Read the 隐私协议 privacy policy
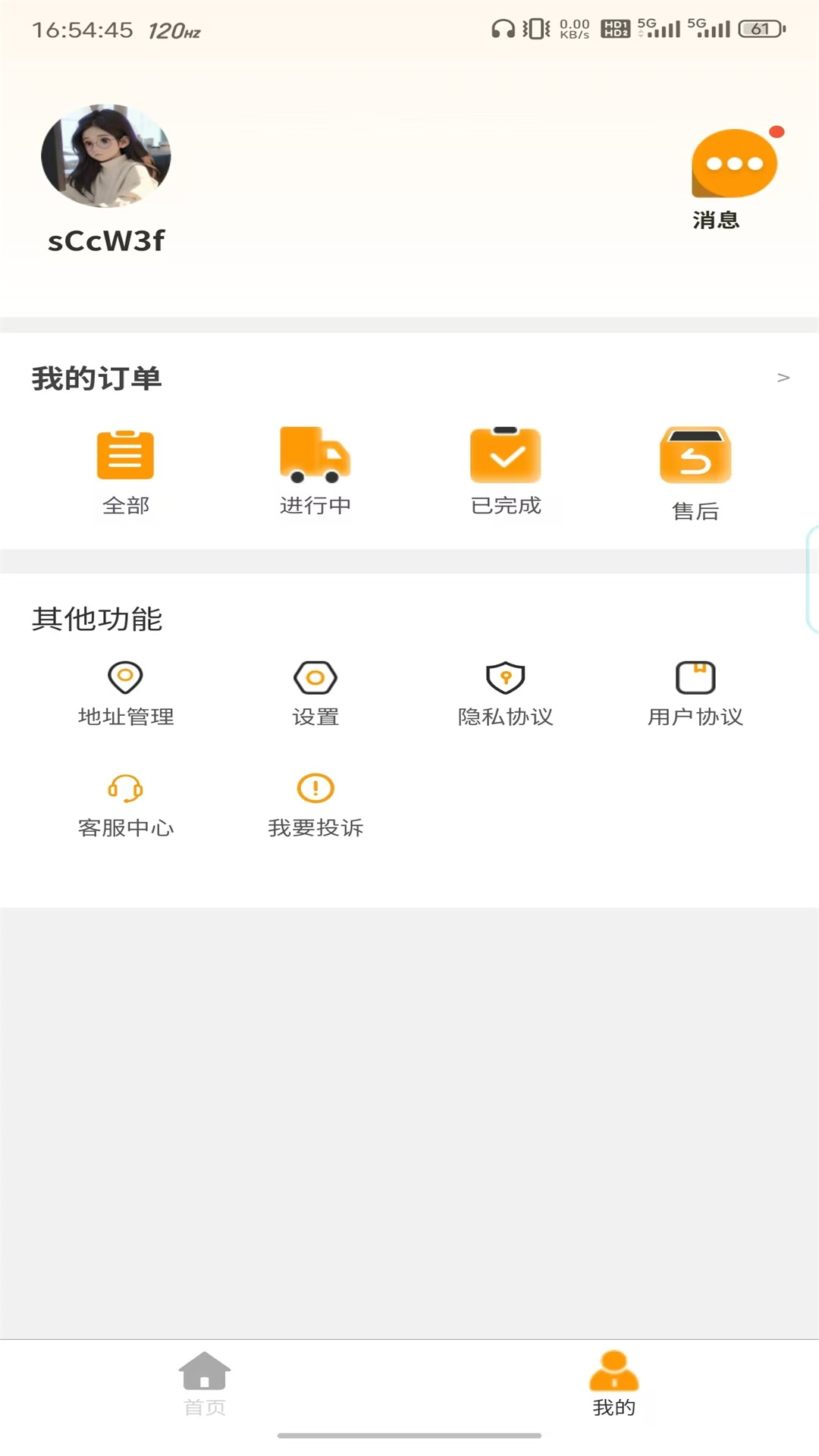This screenshot has width=819, height=1456. coord(505,694)
